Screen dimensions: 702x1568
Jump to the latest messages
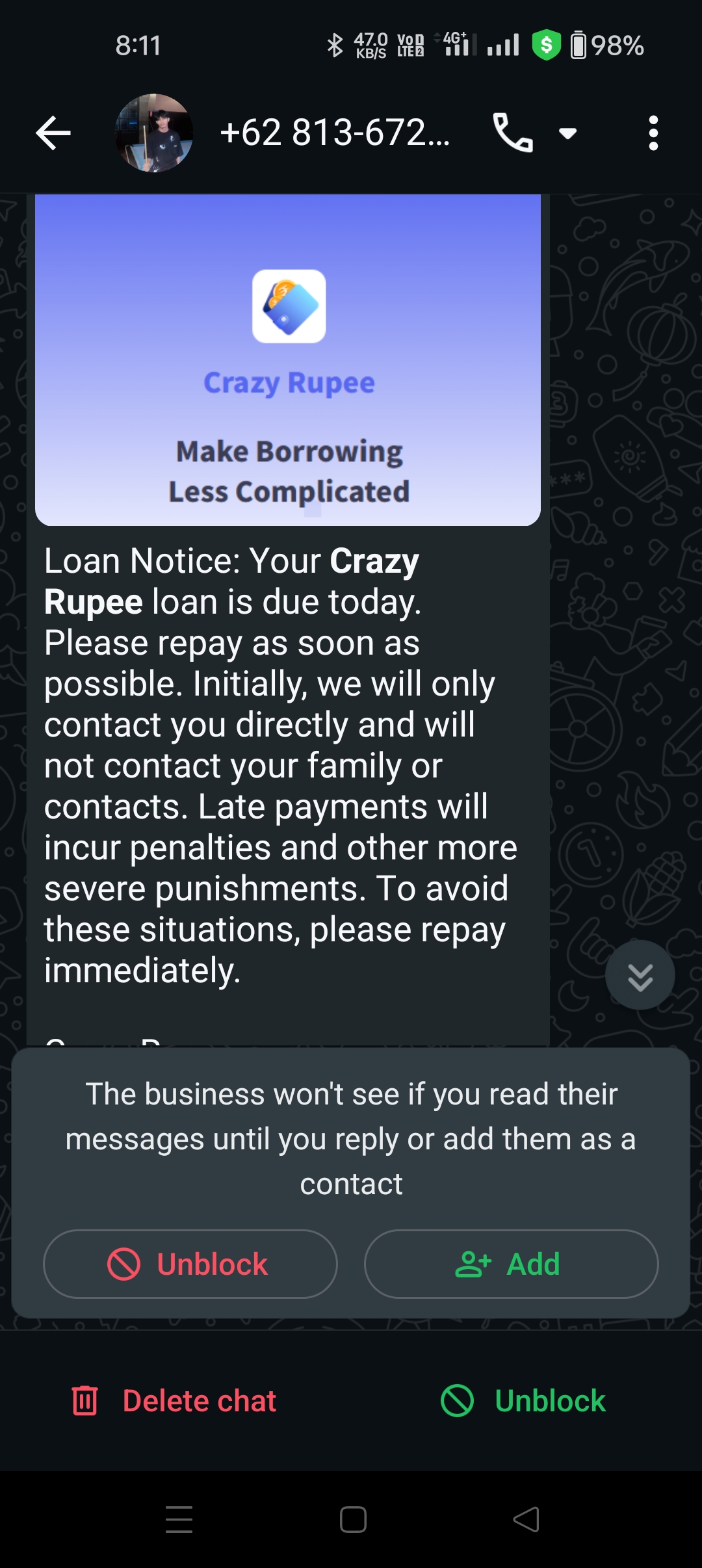pos(640,975)
